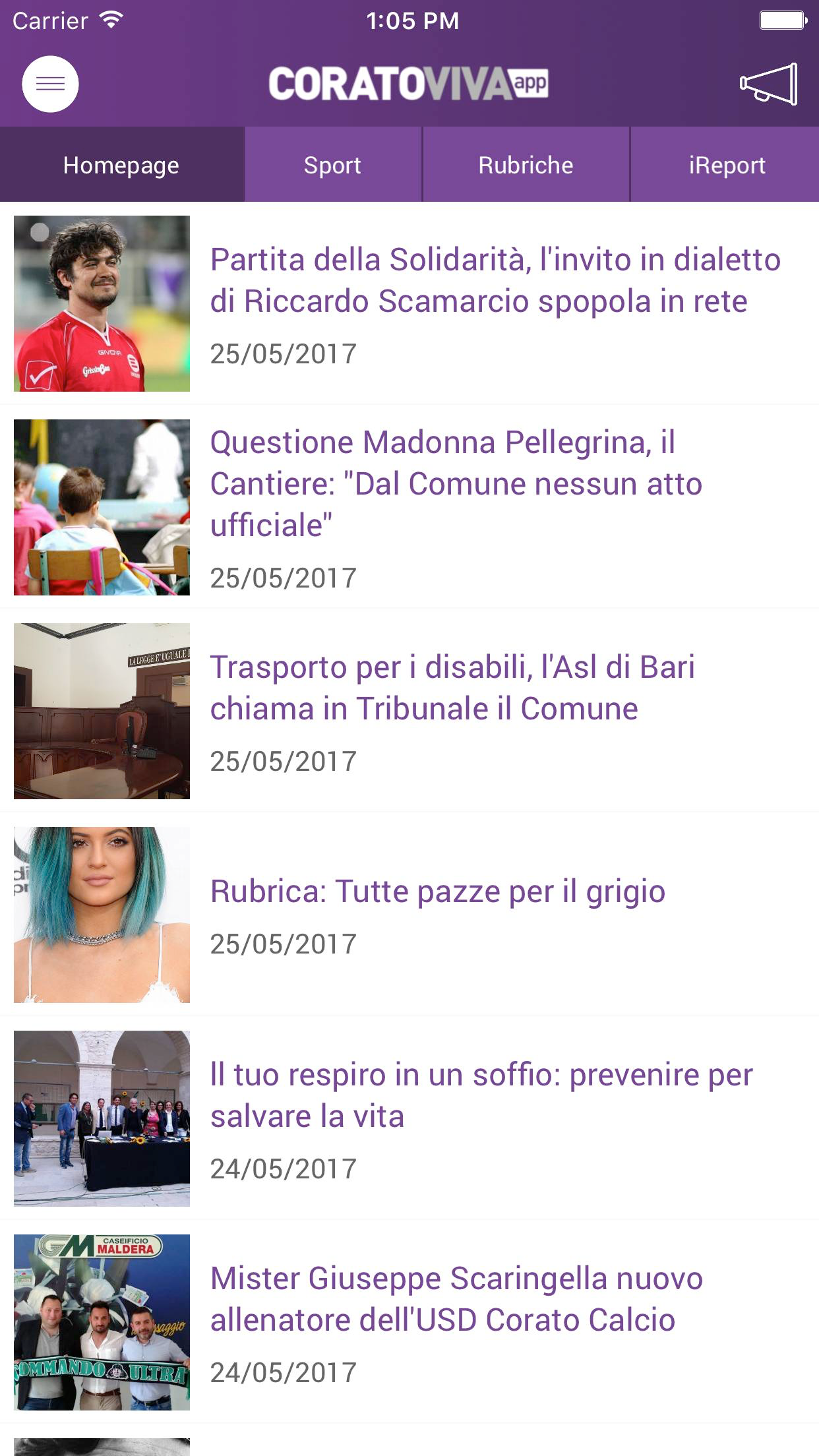Tap the courtroom photo thumbnail
This screenshot has height=1456, width=819.
point(102,711)
